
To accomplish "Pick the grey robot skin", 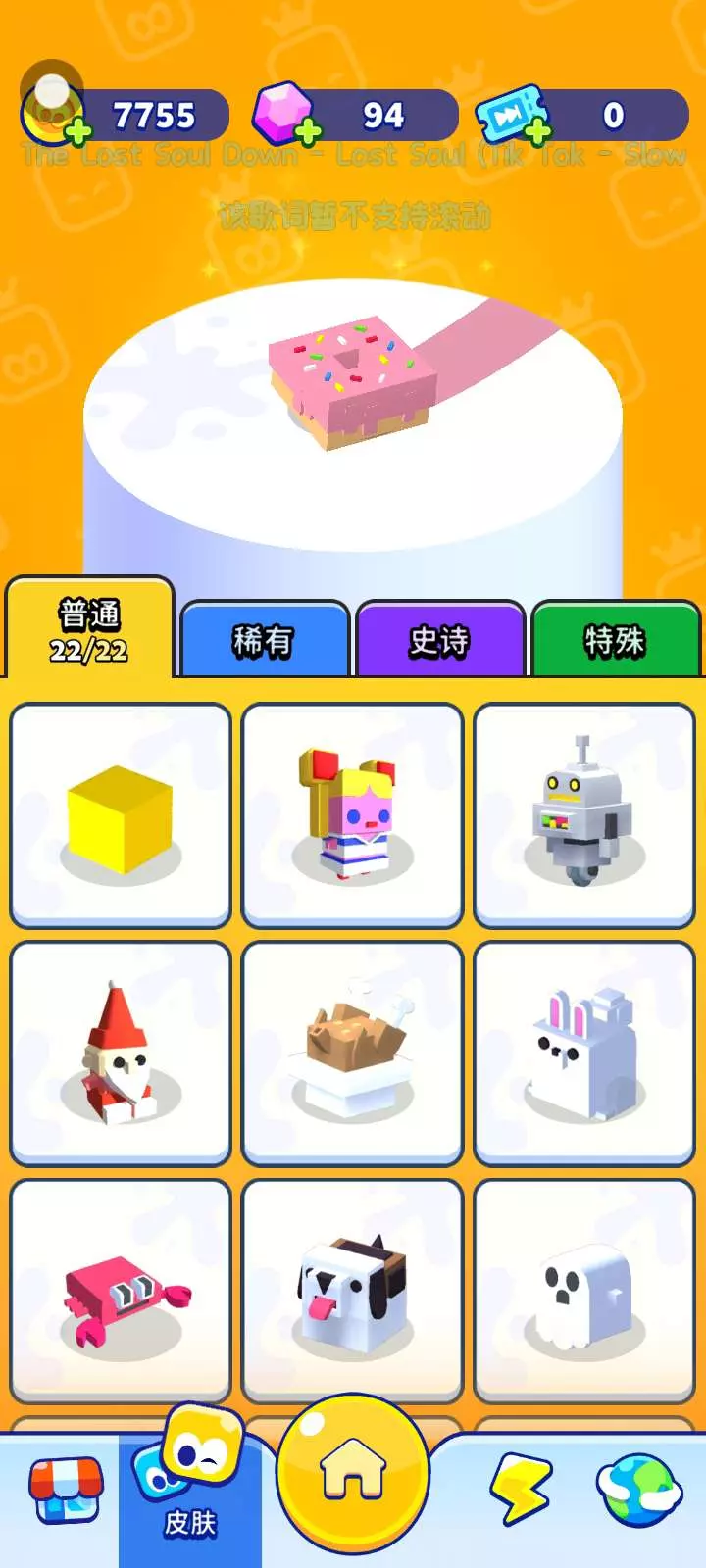I will click(x=584, y=815).
